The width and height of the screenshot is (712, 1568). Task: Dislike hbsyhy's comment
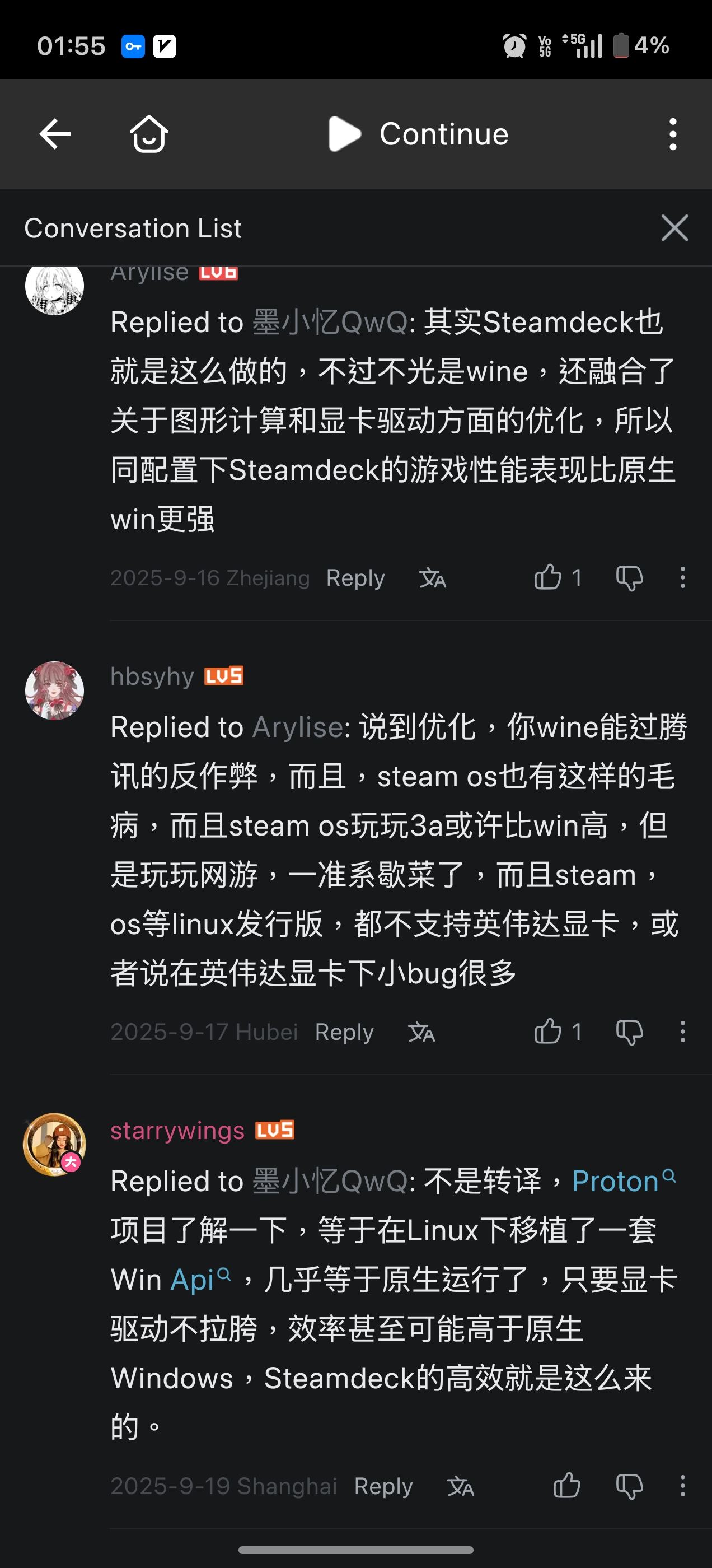click(x=629, y=1032)
